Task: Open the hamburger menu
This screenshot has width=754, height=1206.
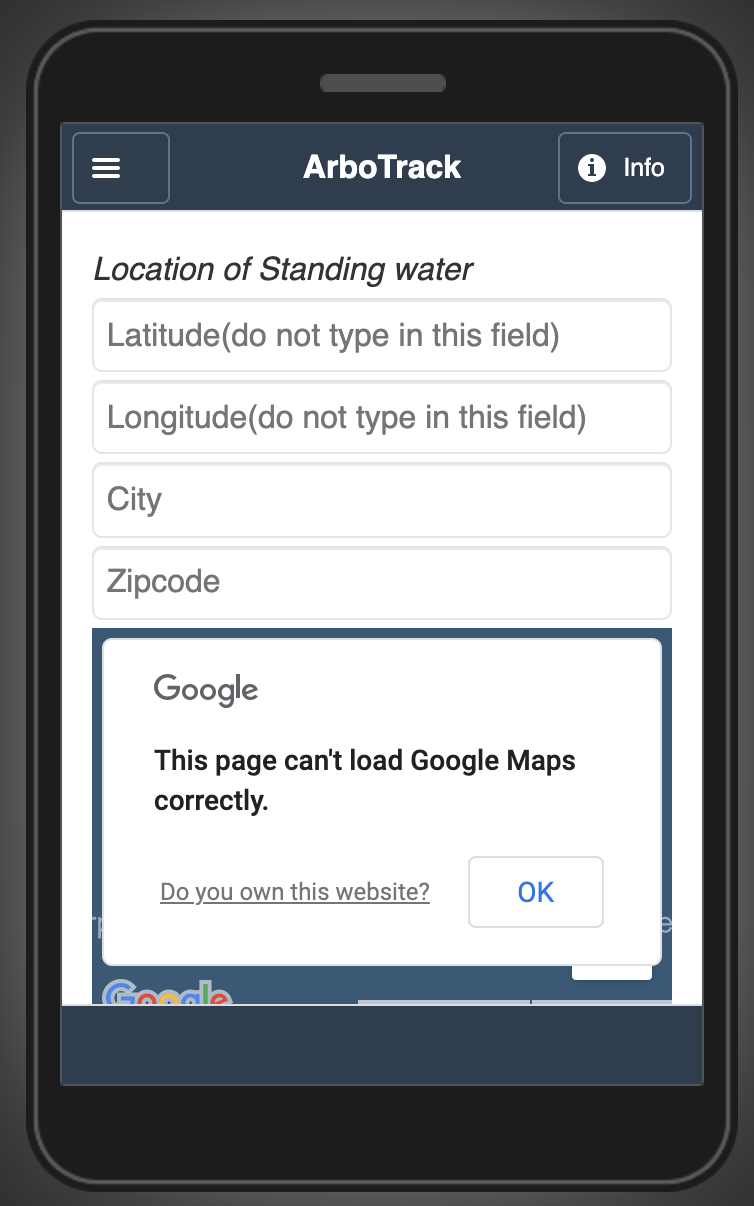Action: pos(120,168)
